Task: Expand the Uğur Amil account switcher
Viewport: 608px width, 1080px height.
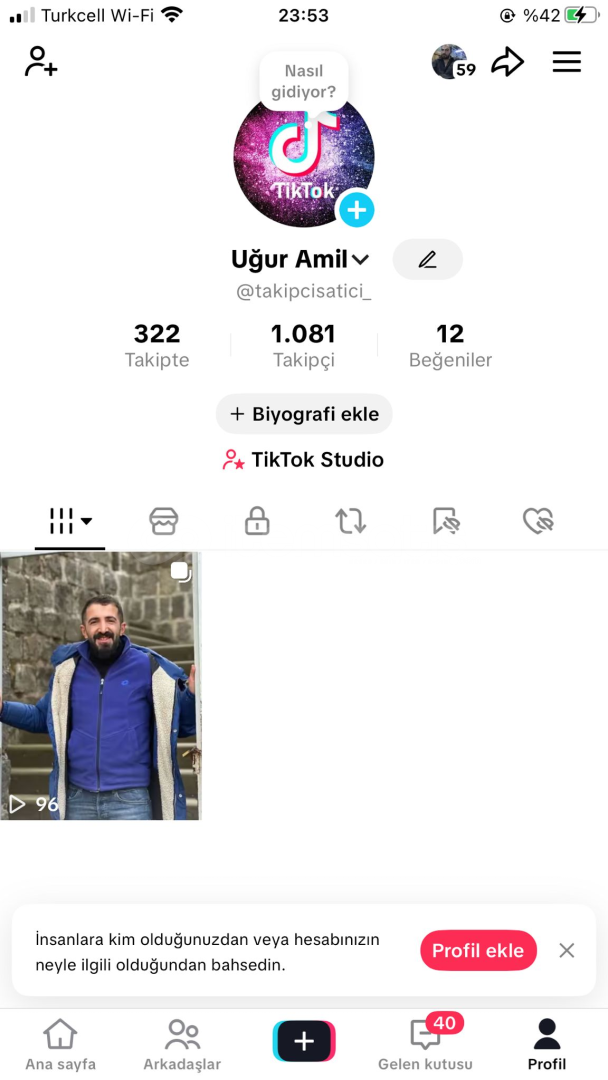Action: pos(300,260)
